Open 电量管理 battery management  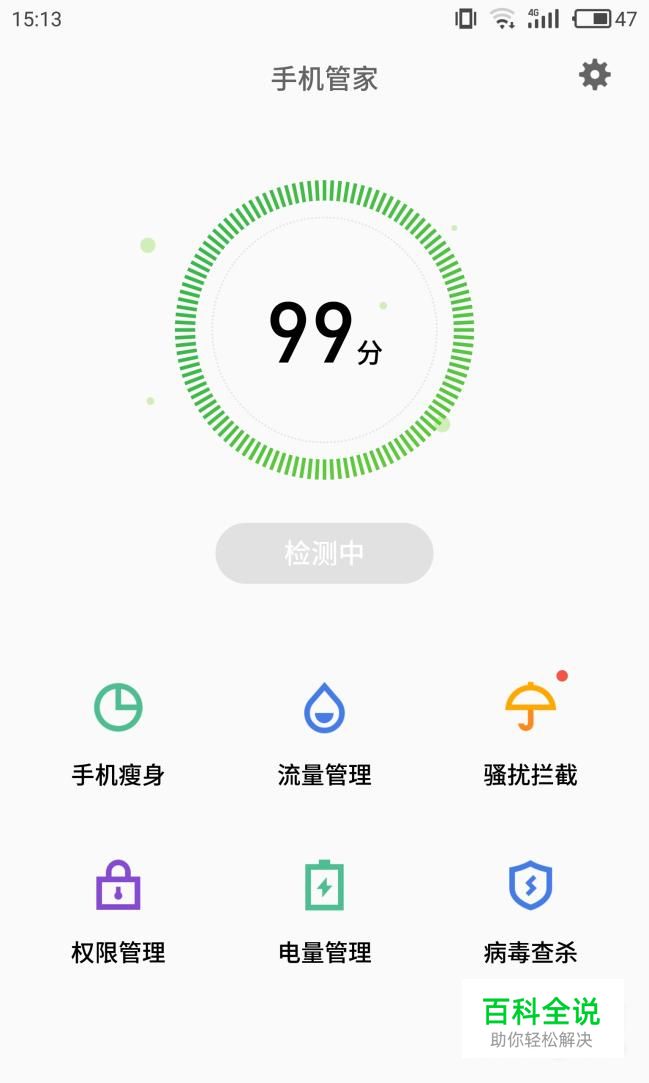[324, 910]
